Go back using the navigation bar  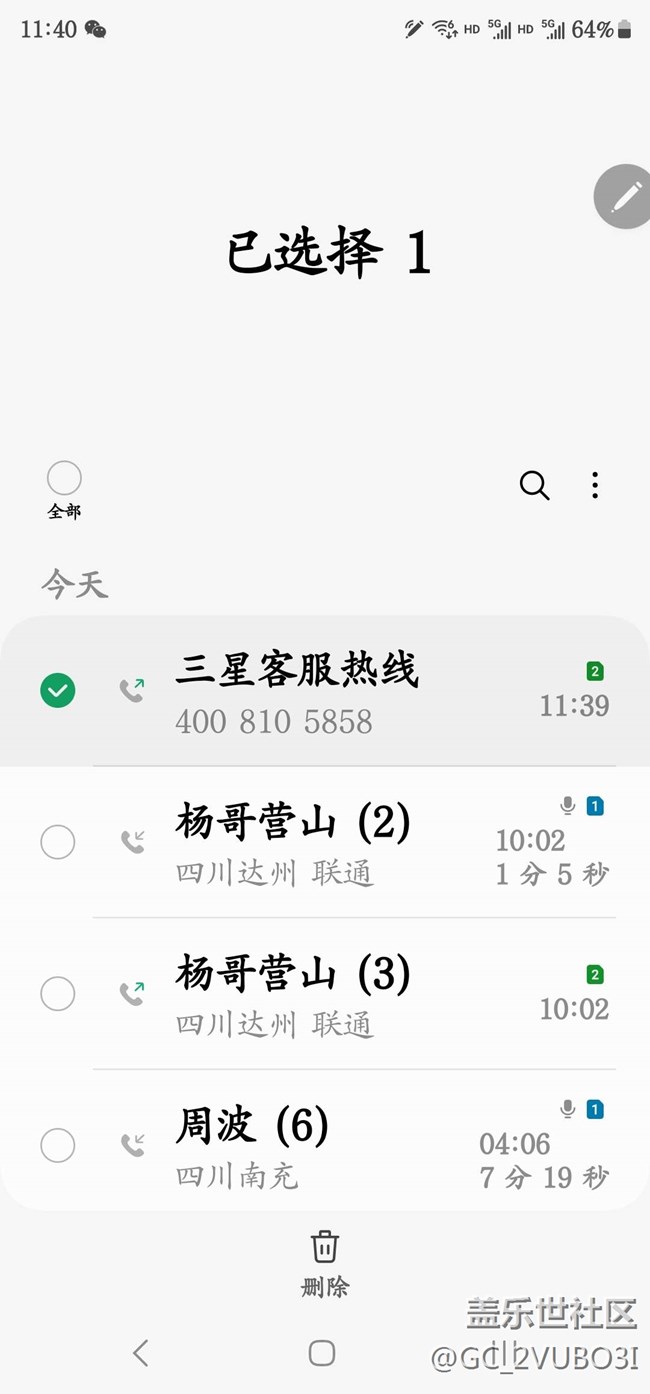coord(141,1353)
